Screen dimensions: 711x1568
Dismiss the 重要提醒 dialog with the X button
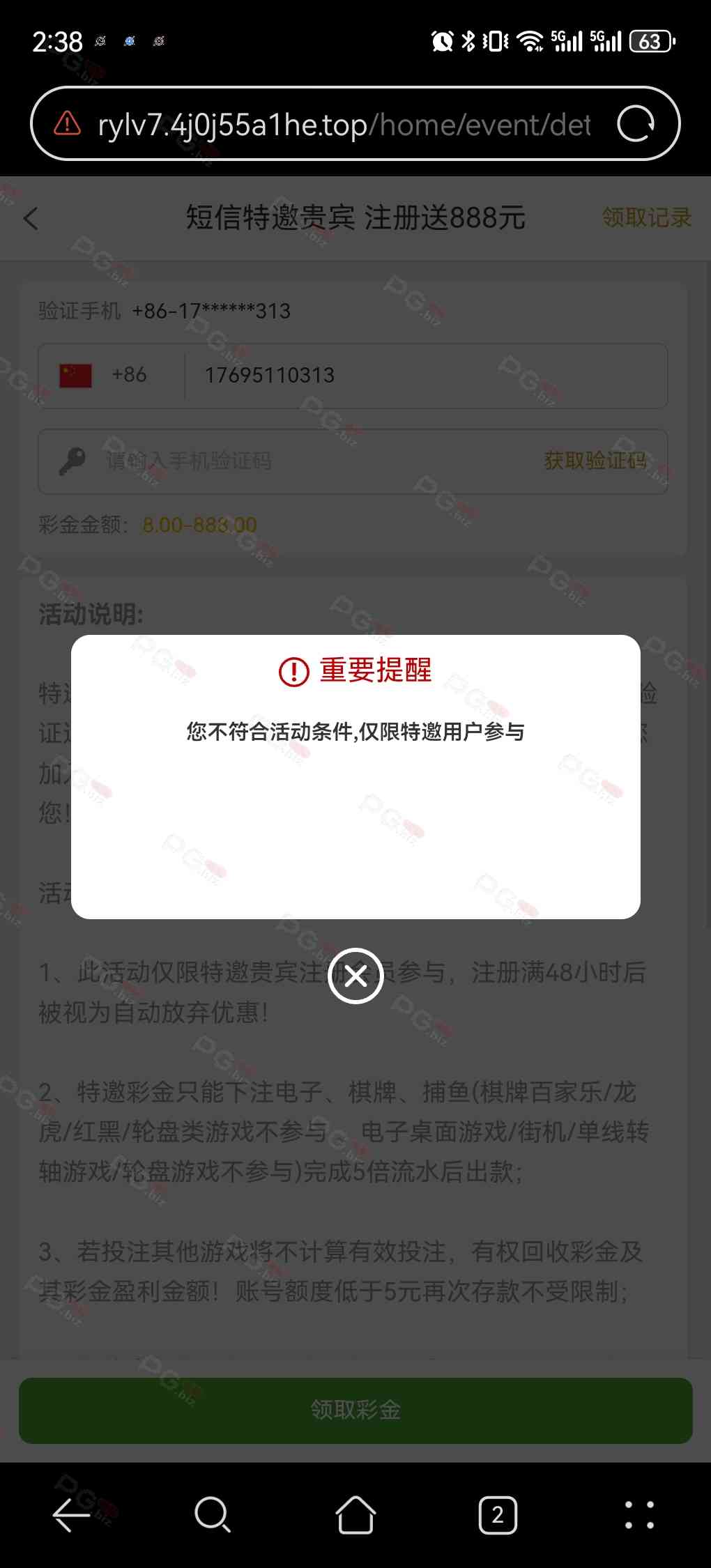tap(355, 976)
